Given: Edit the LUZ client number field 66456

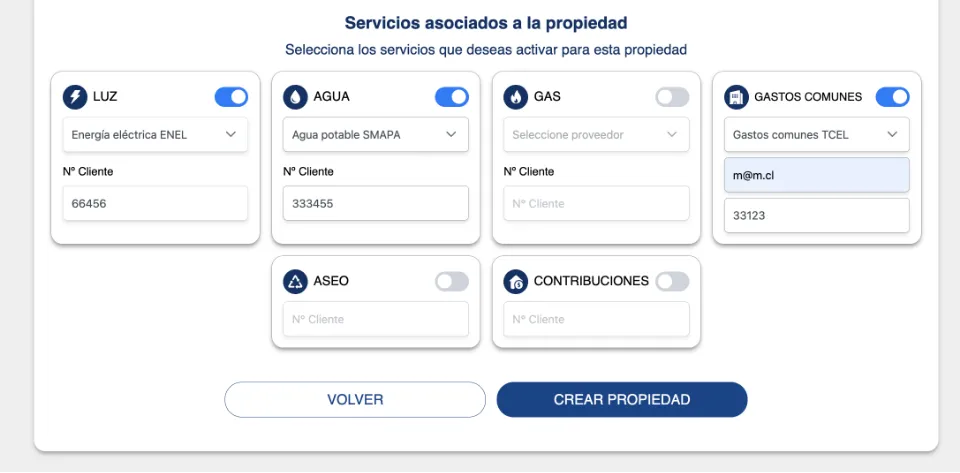Looking at the screenshot, I should click(x=155, y=203).
